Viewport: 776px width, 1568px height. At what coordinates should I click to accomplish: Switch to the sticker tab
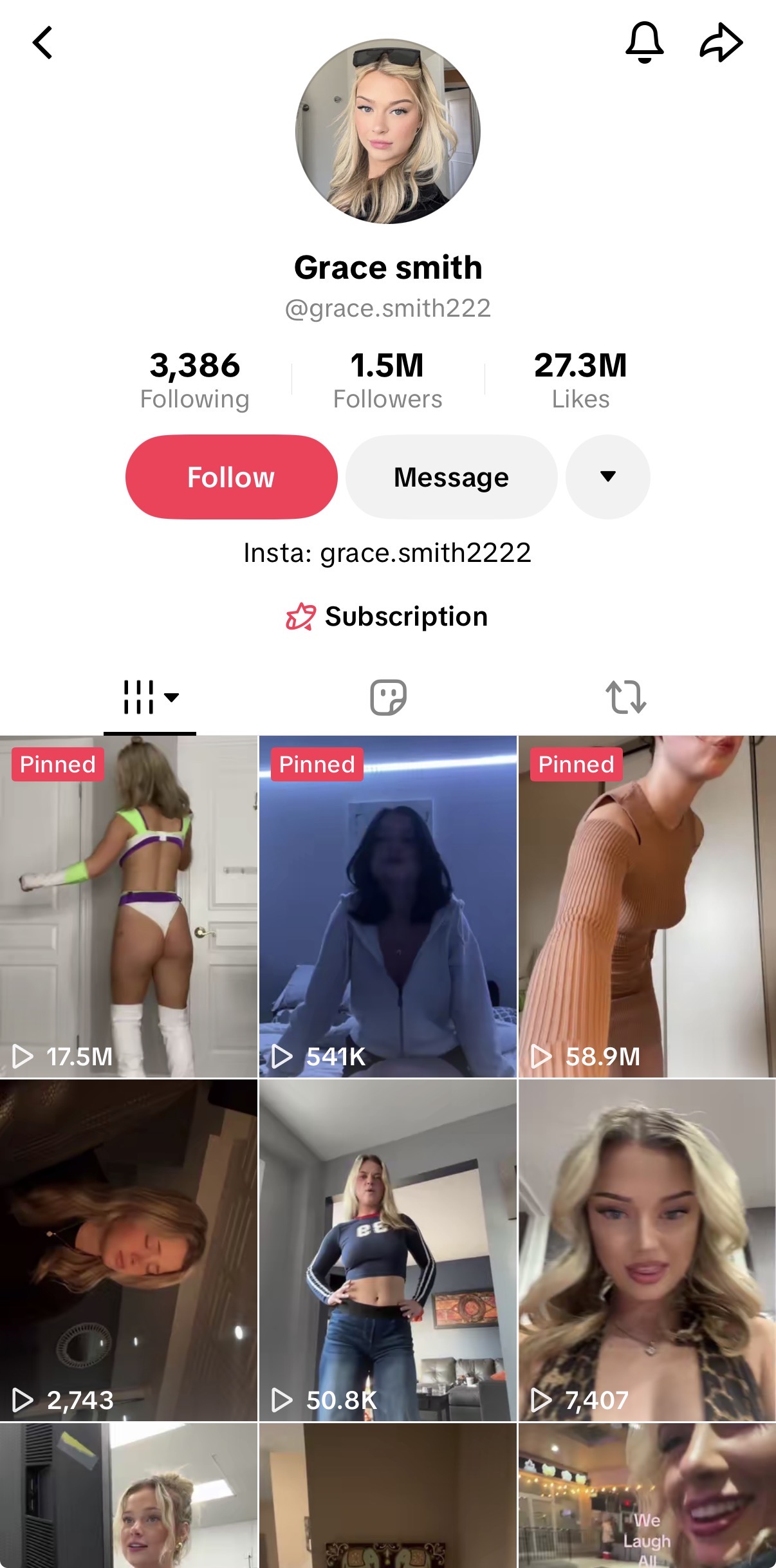[x=388, y=697]
